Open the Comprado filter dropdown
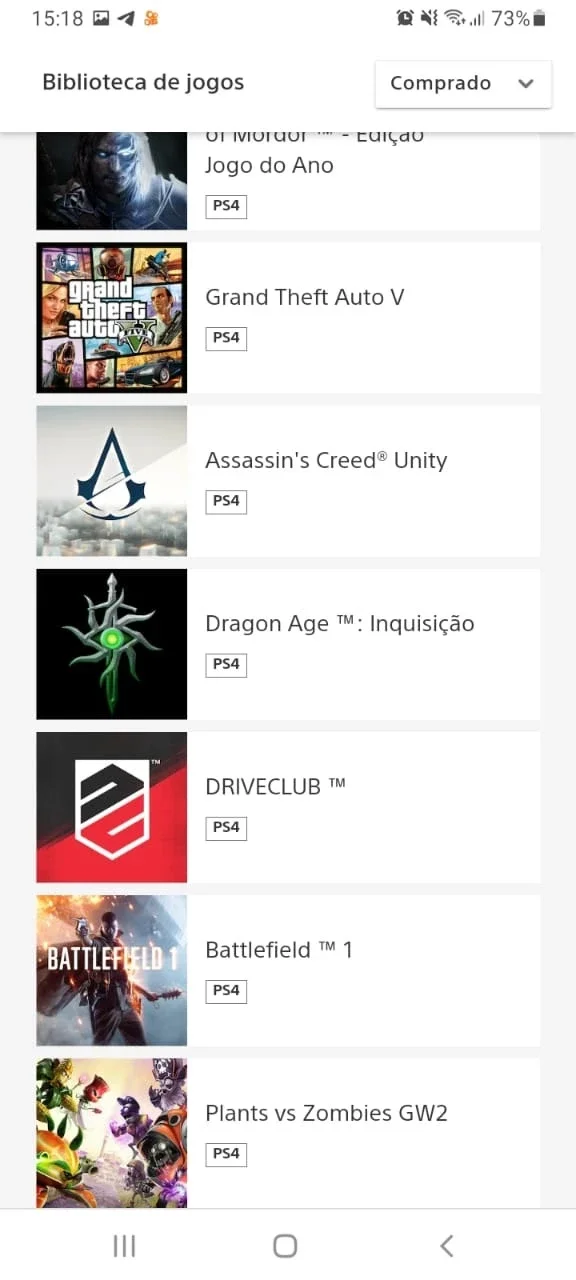Screen dimensions: 576x1280 [x=463, y=84]
